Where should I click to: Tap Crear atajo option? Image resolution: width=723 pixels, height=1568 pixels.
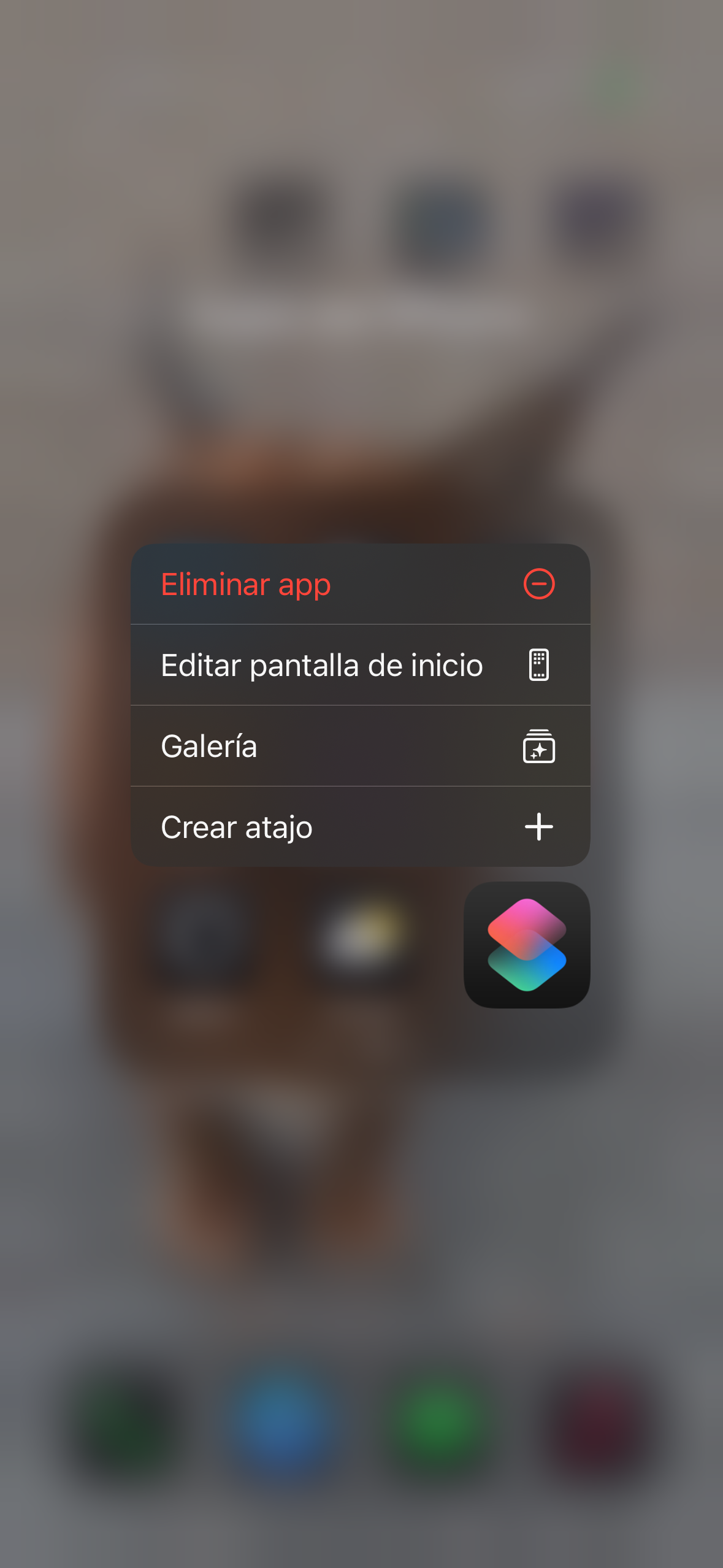[x=361, y=827]
